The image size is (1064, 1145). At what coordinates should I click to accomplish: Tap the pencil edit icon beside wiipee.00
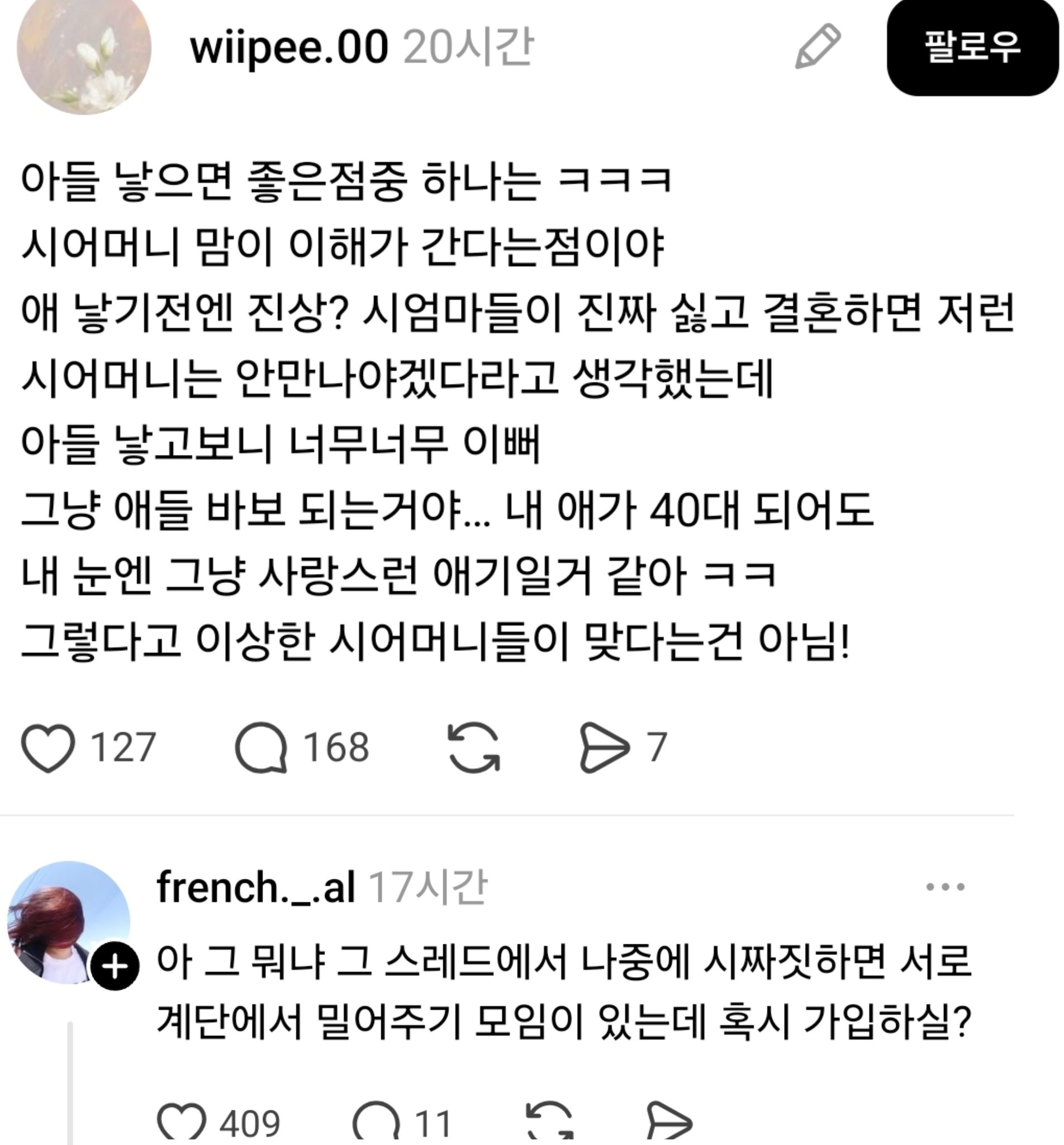tap(818, 47)
